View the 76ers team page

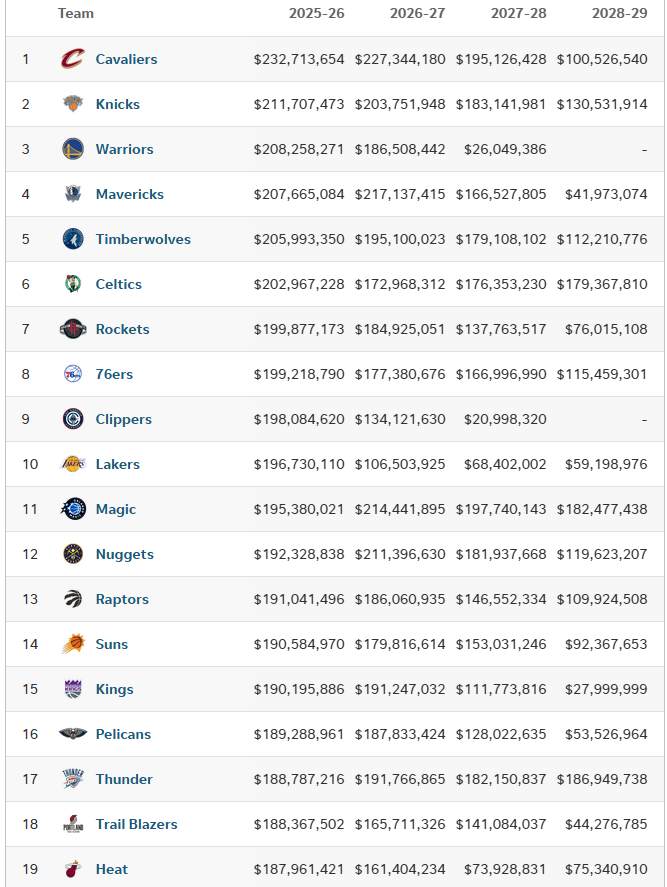[114, 374]
